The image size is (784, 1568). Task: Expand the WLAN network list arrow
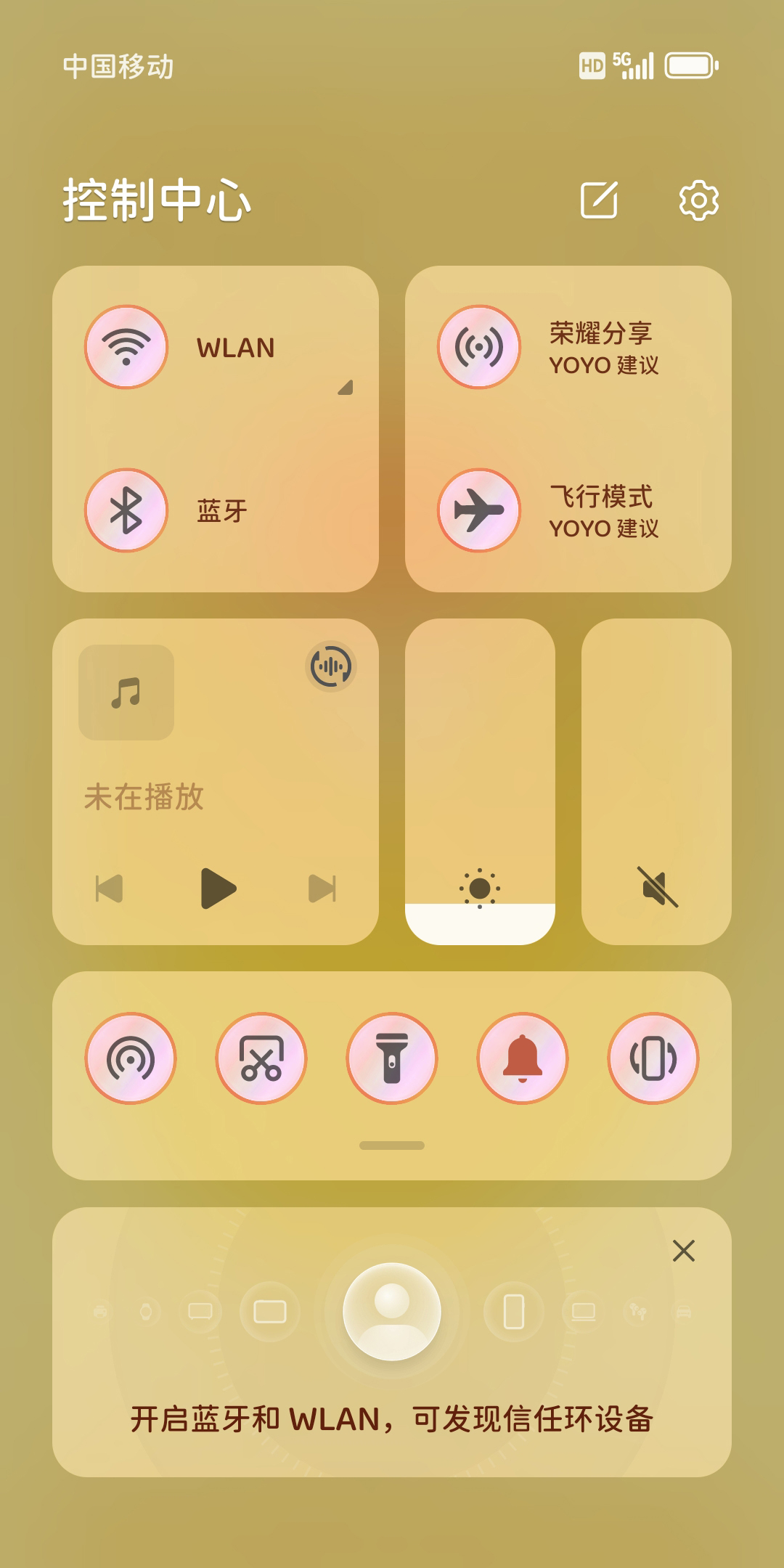coord(346,388)
